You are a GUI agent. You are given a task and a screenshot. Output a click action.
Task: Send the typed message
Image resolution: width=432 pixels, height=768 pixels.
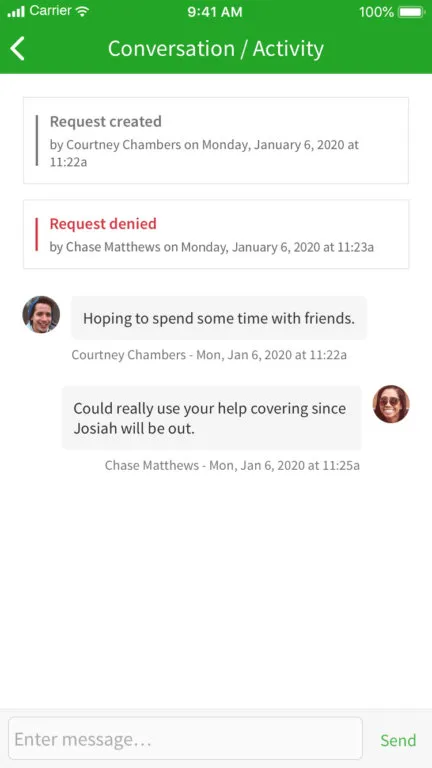pyautogui.click(x=398, y=740)
